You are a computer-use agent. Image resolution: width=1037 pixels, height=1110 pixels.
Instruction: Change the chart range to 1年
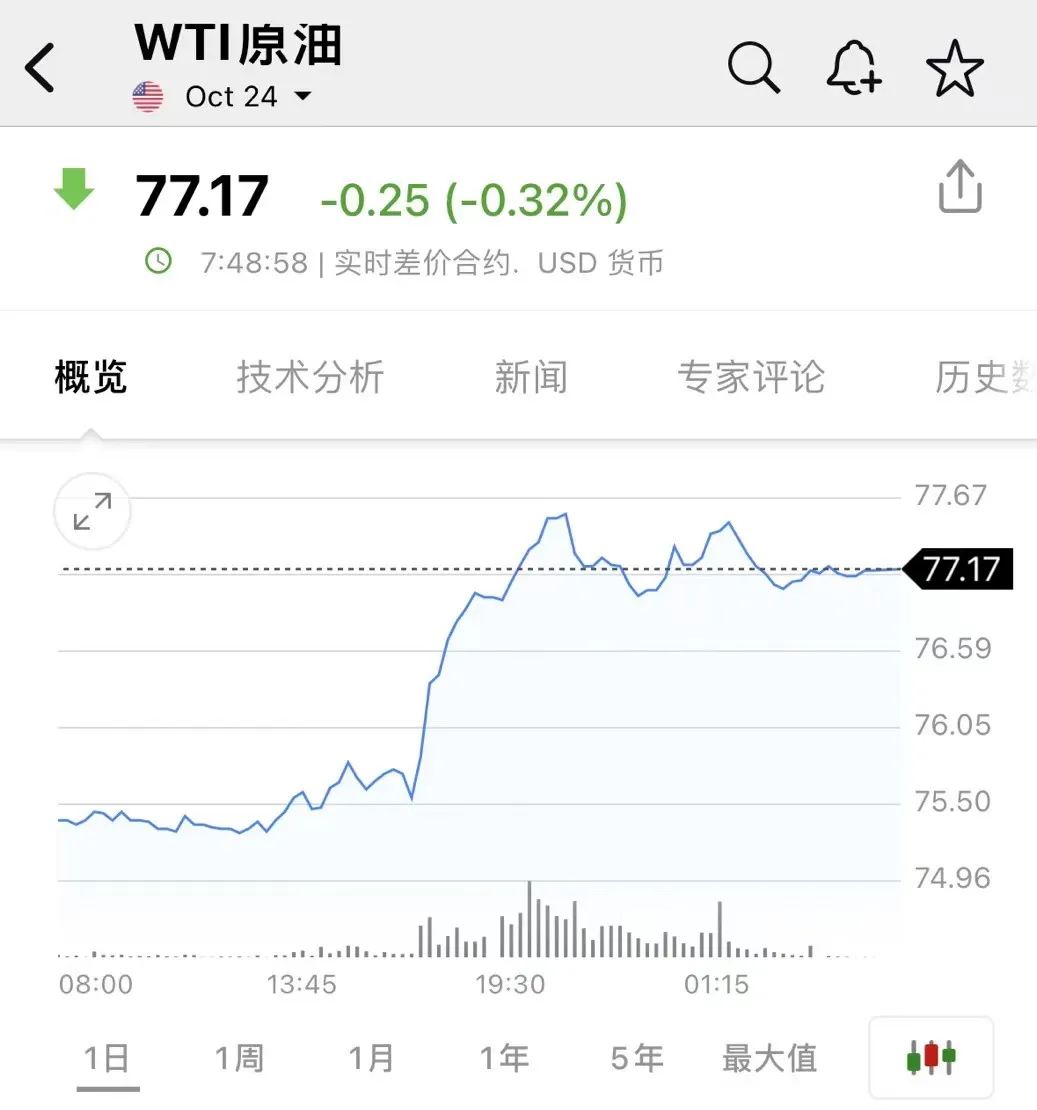point(504,1058)
